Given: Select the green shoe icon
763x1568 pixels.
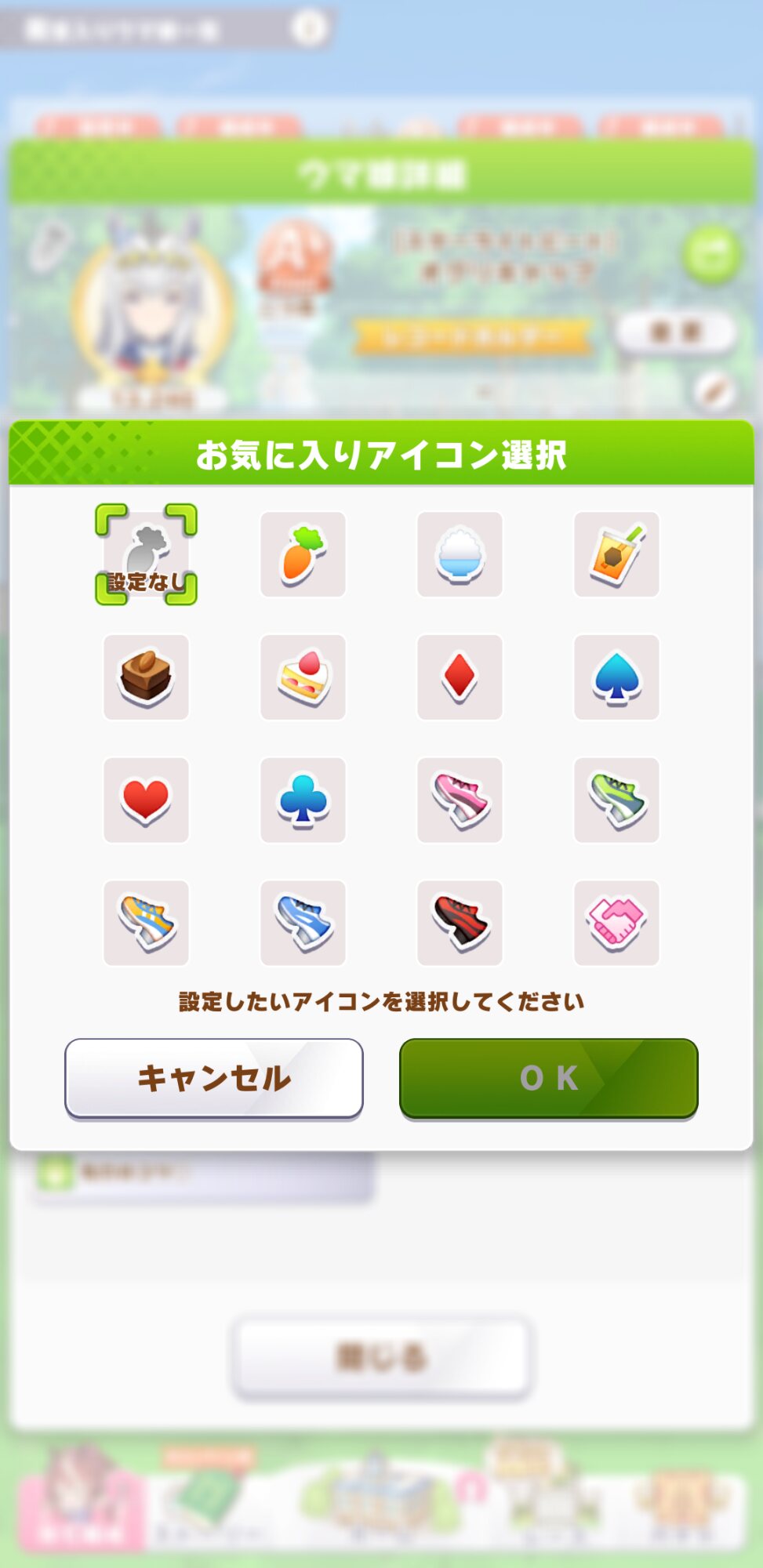Looking at the screenshot, I should 616,800.
